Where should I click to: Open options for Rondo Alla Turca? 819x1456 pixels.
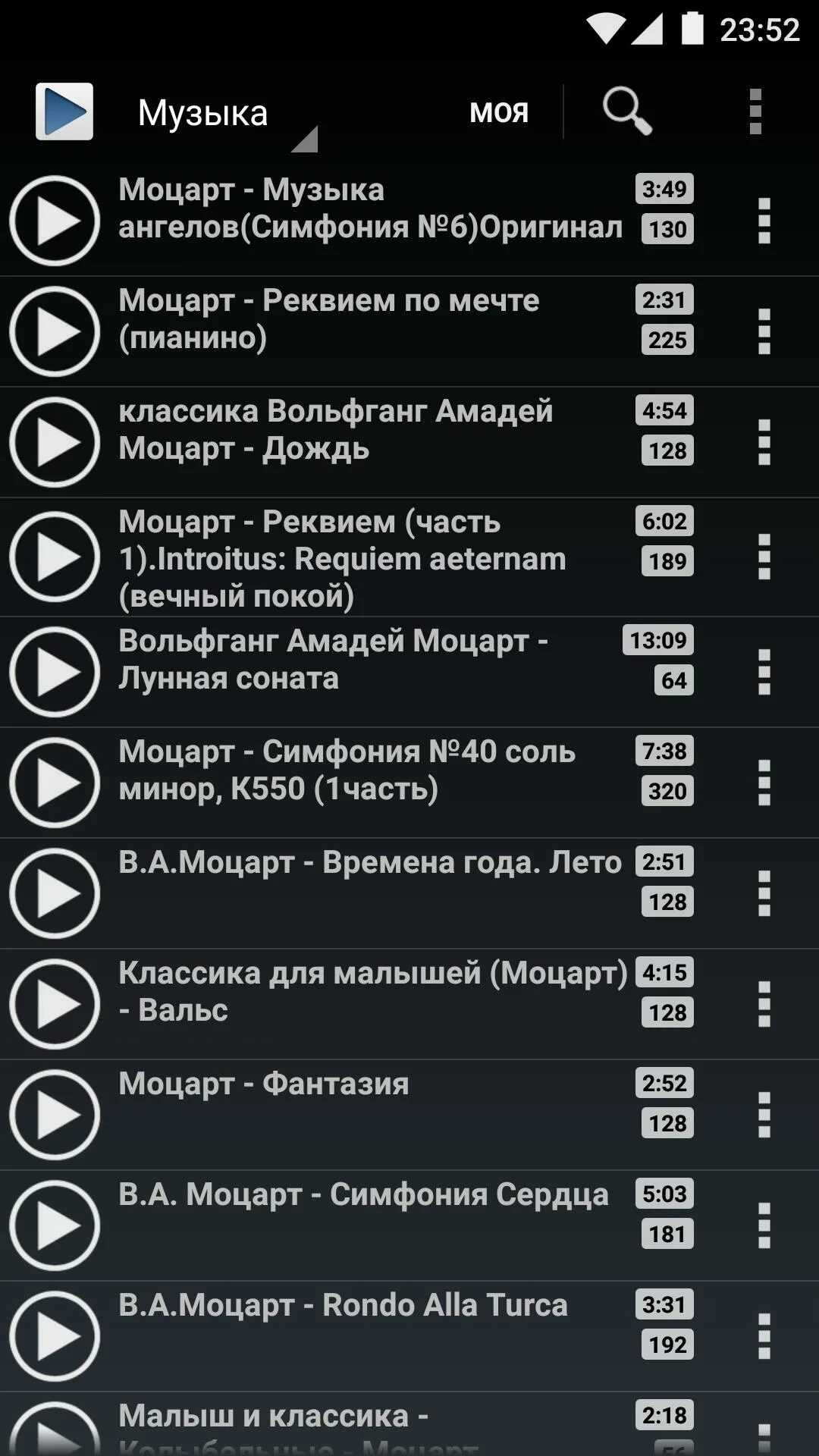pyautogui.click(x=764, y=1336)
